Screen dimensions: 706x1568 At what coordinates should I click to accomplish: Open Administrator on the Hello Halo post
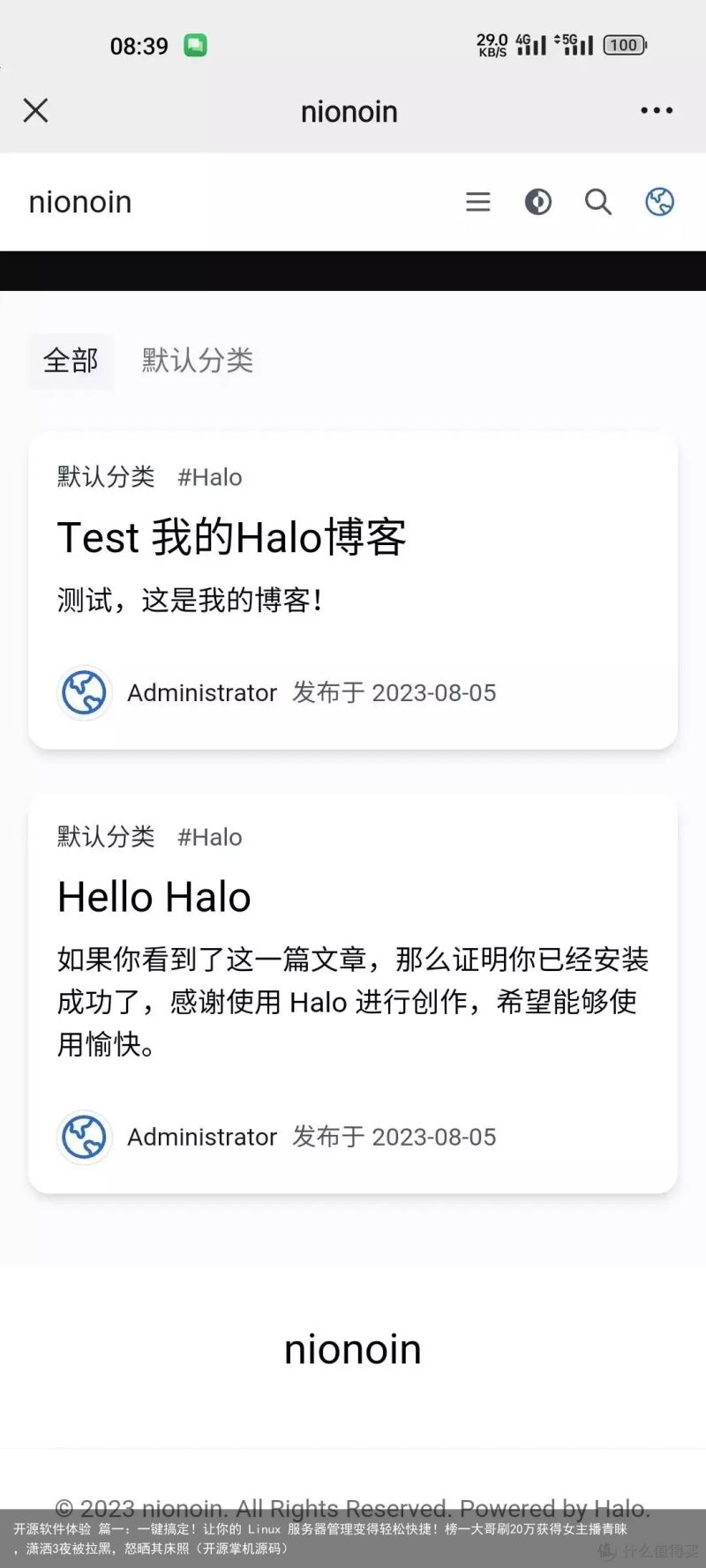pyautogui.click(x=202, y=1137)
